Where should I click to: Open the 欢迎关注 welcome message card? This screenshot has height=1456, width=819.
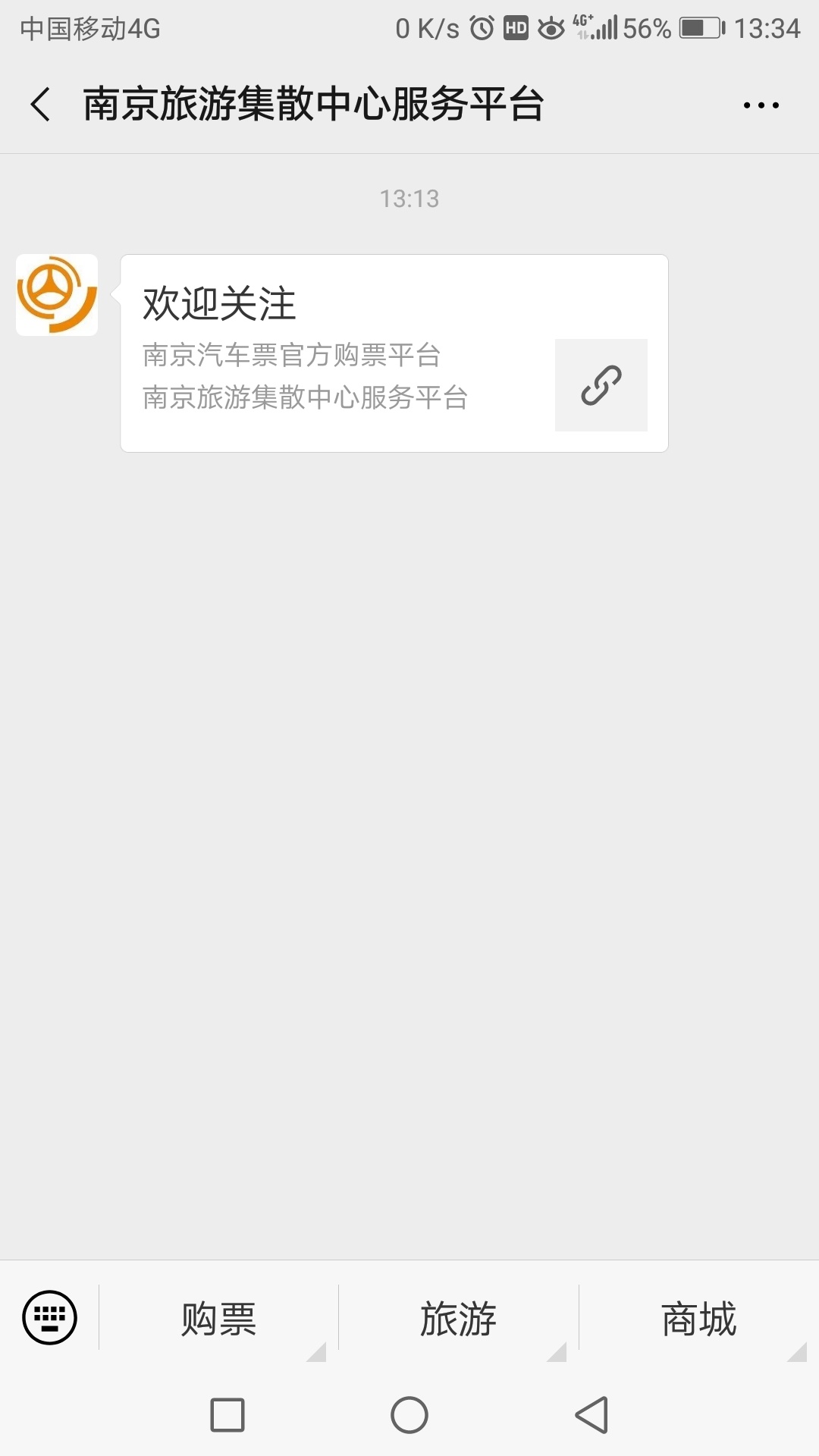coord(394,353)
